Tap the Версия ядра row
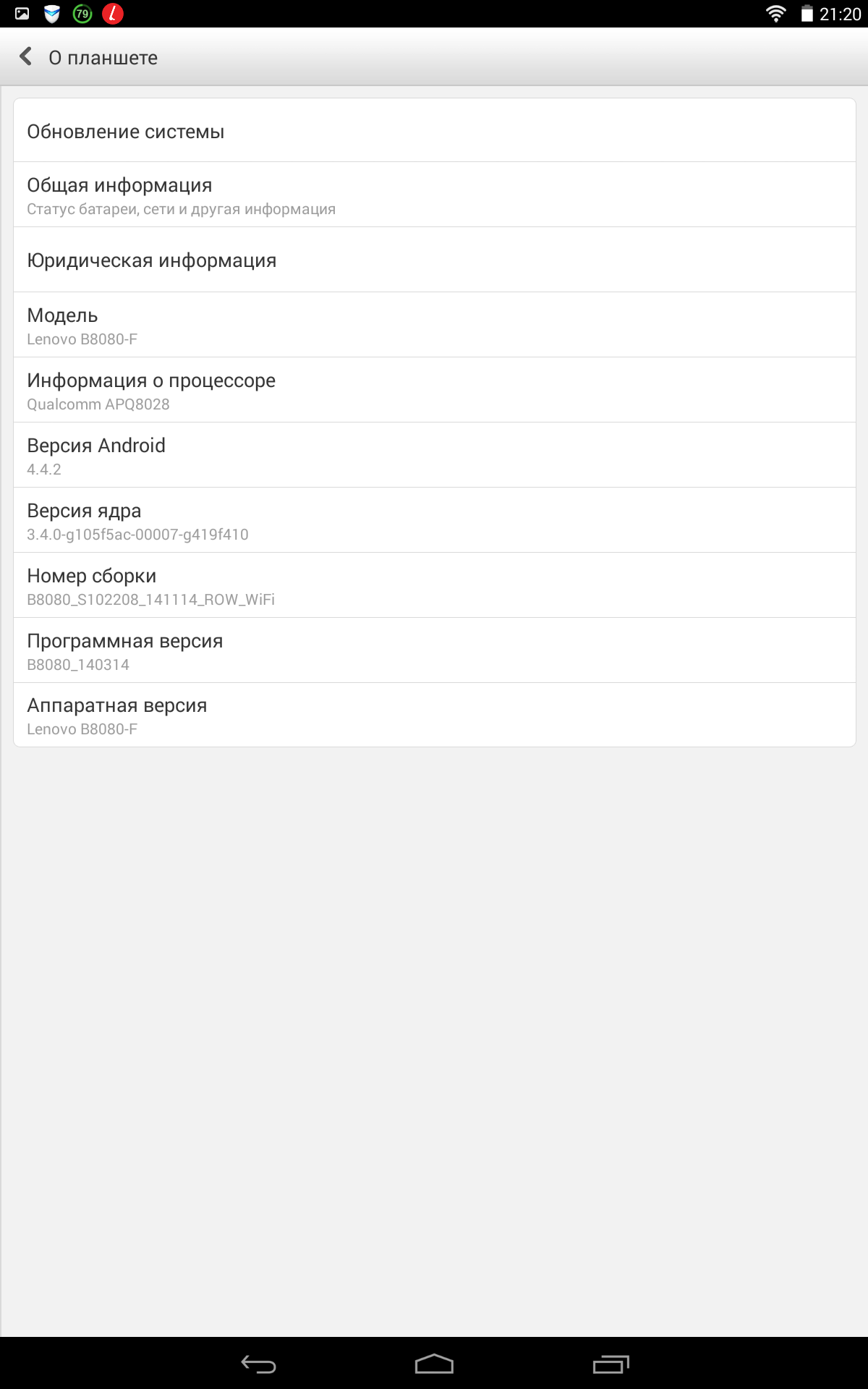The height and width of the screenshot is (1389, 868). (x=434, y=520)
